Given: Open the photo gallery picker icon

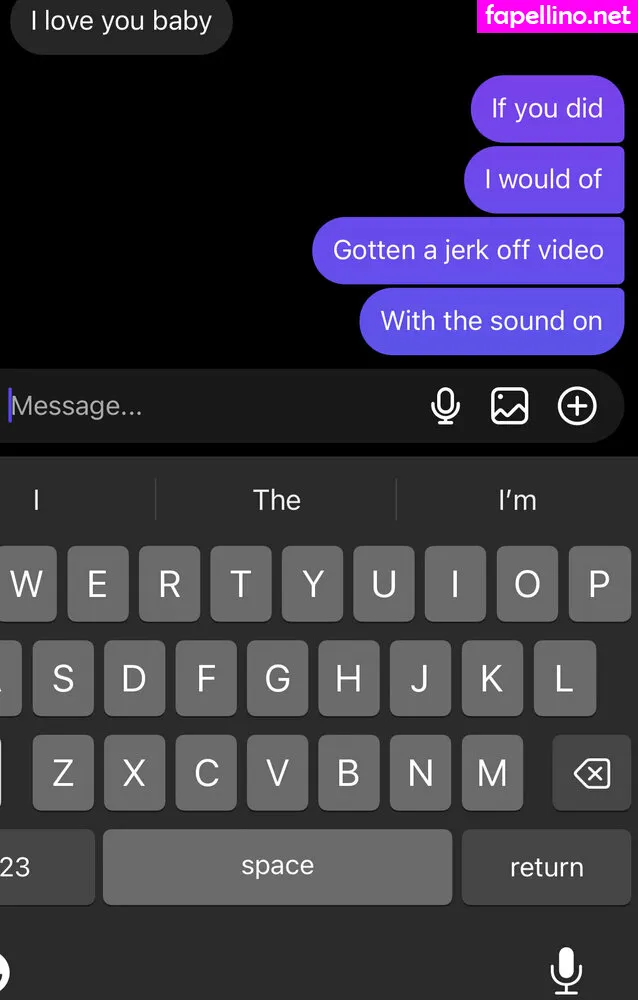Looking at the screenshot, I should point(509,406).
